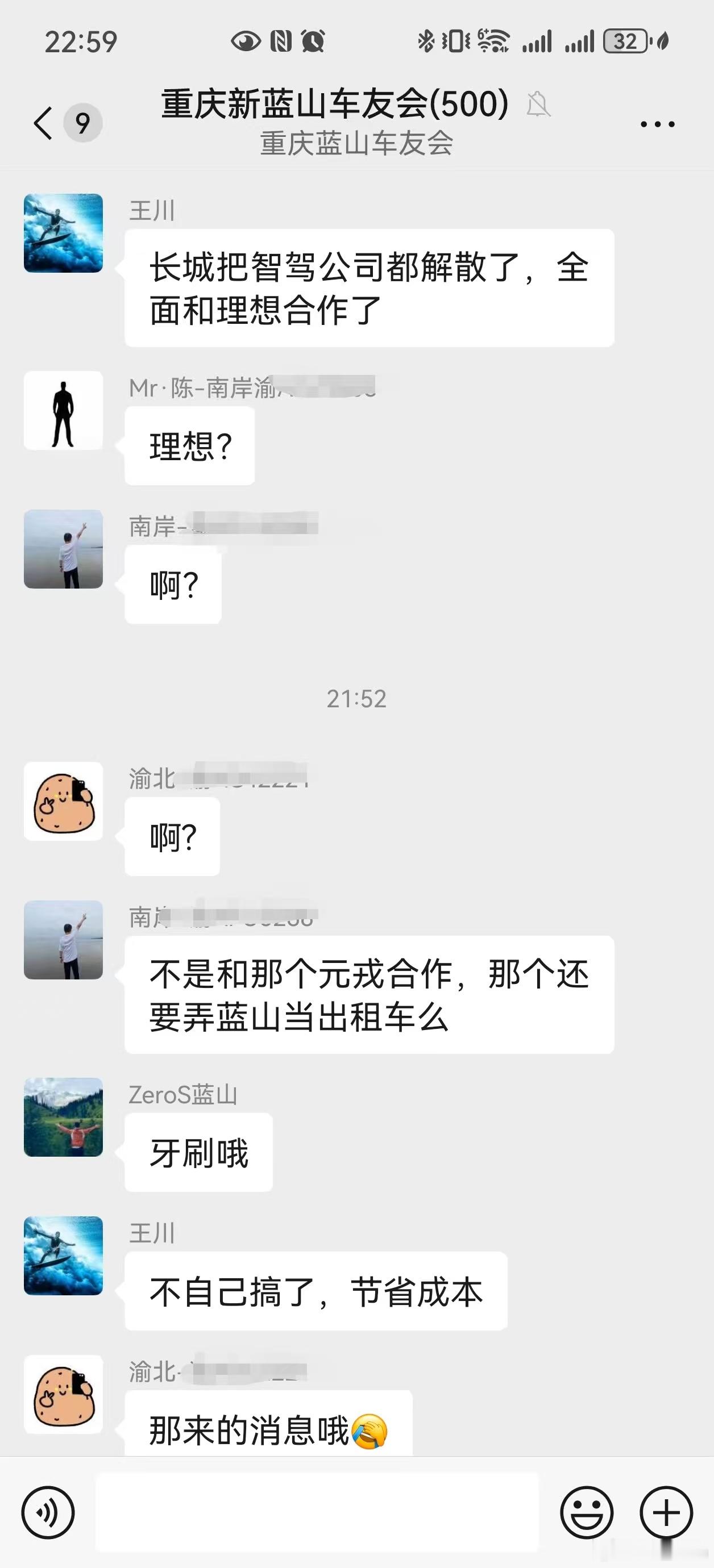The width and height of the screenshot is (714, 1568).
Task: Open group info via title 重庆新蓝山车友会(500)
Action: tap(332, 103)
